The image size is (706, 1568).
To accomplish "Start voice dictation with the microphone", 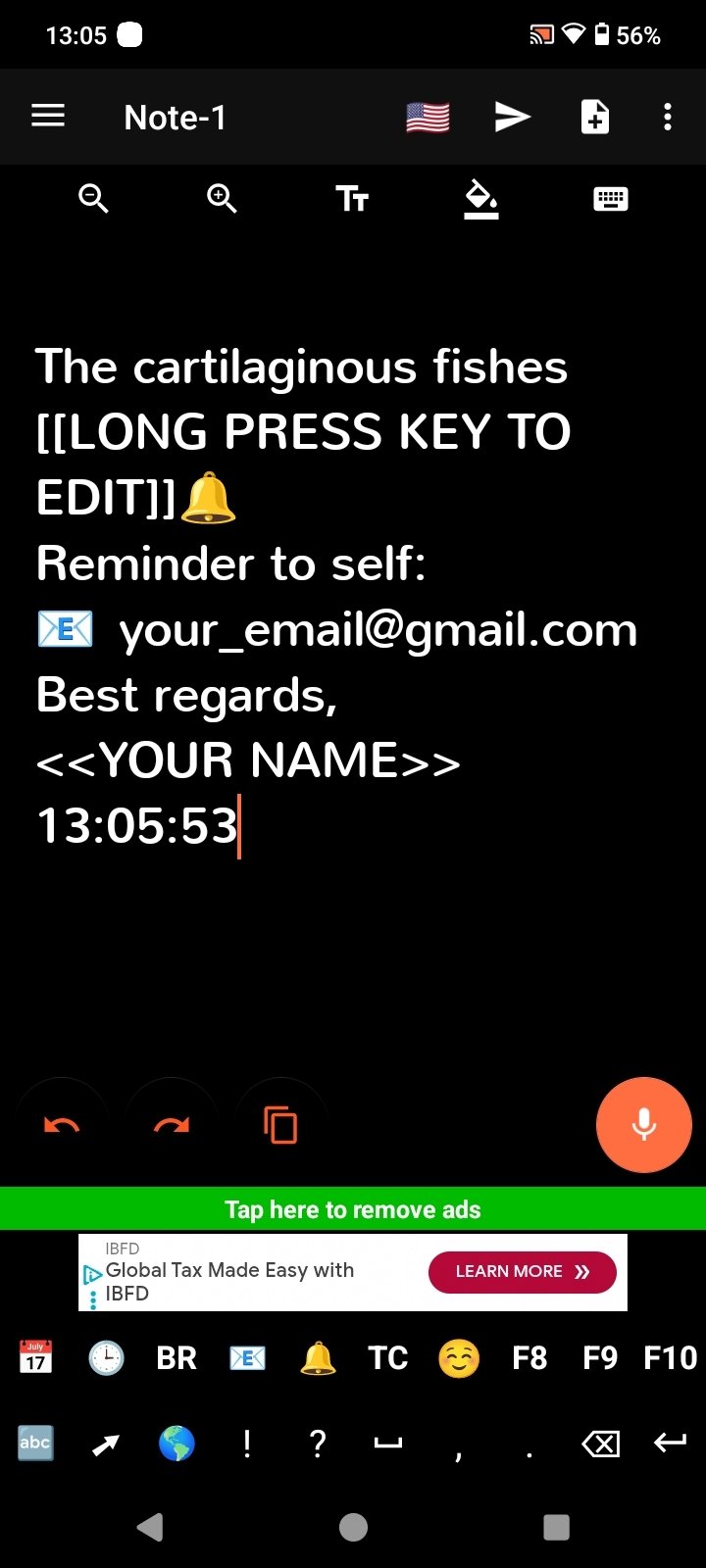I will point(643,1125).
